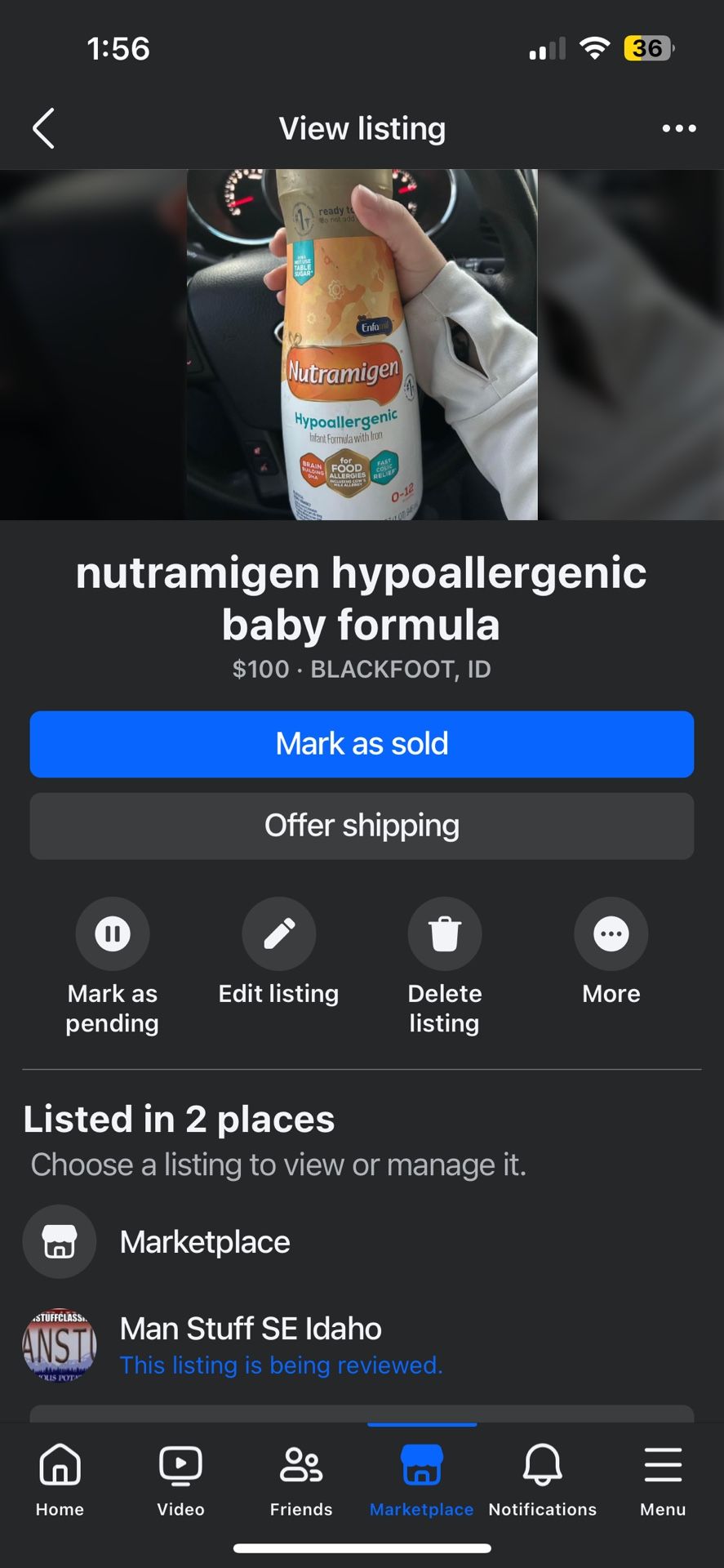Tap the Delete listing trash icon

[x=445, y=933]
